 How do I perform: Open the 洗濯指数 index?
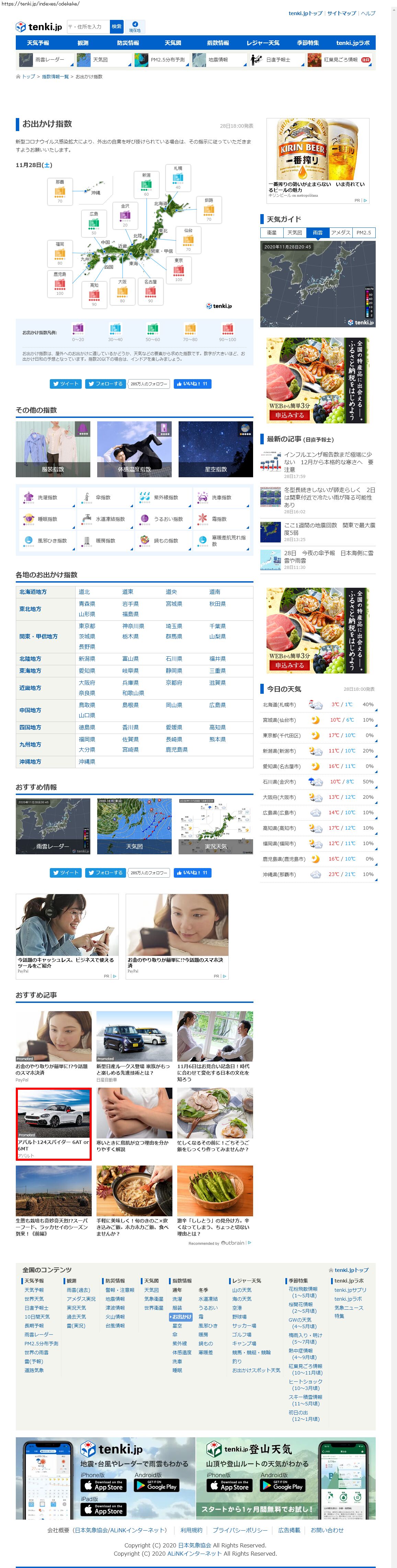click(47, 498)
